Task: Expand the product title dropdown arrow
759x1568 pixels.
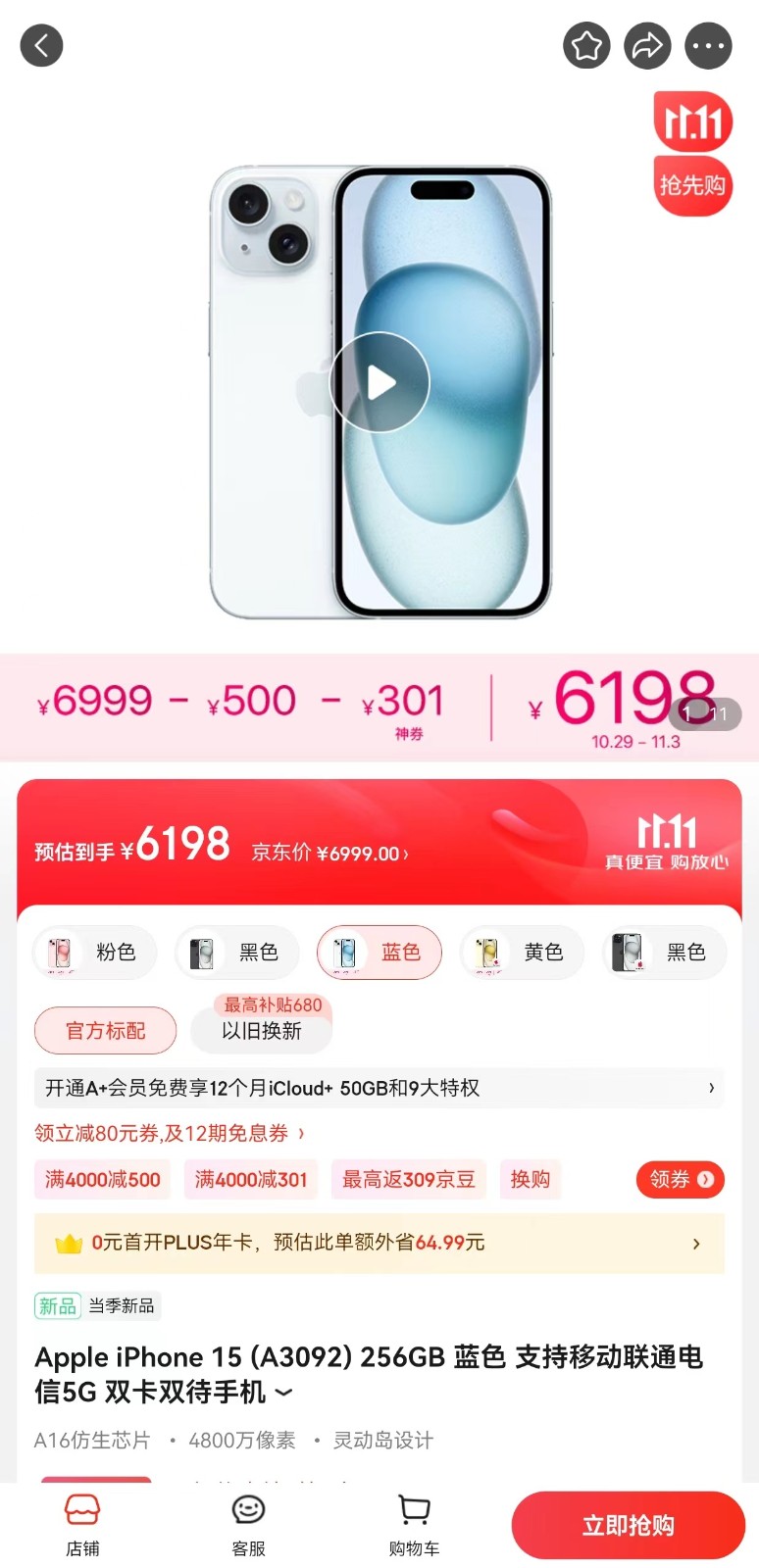Action: [x=284, y=1393]
